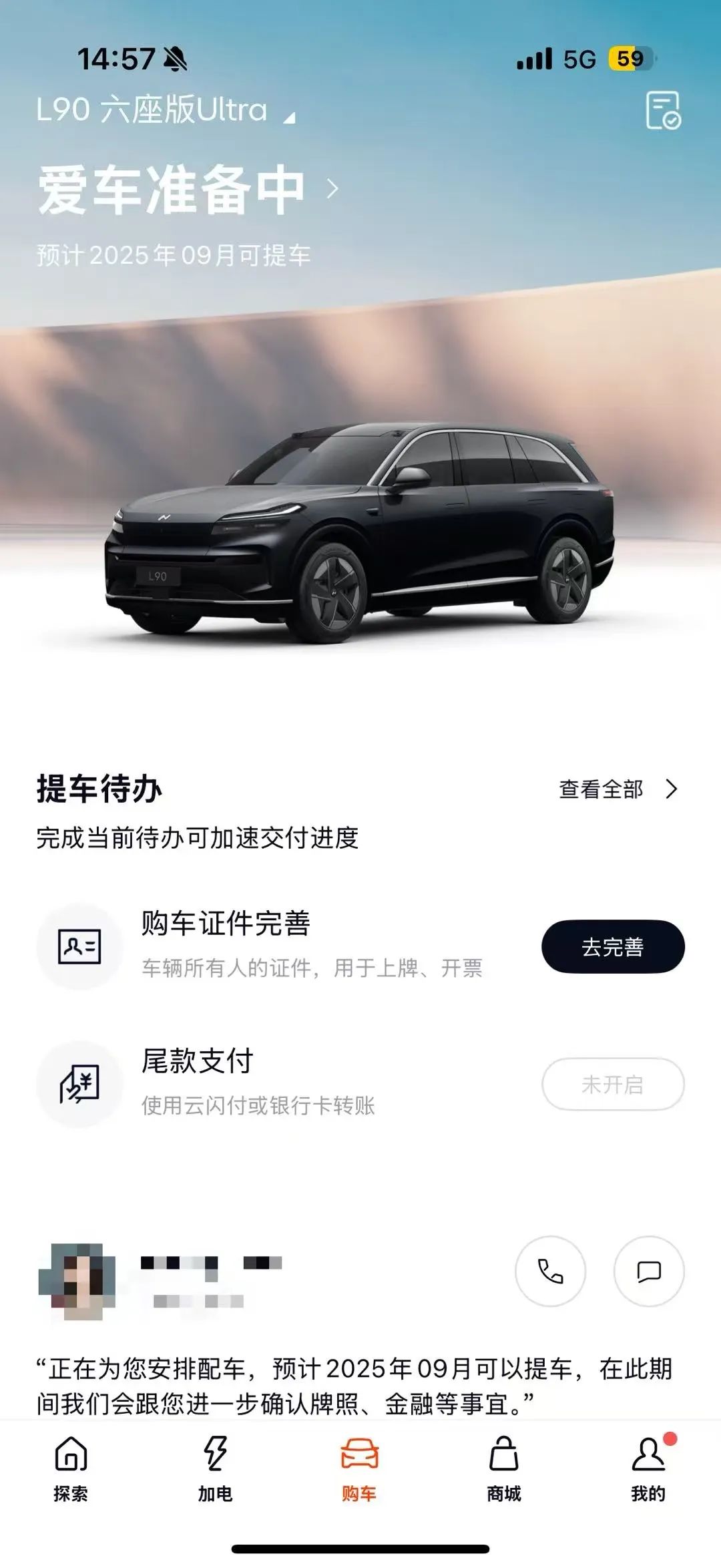Open 爱车准备中 status details
Viewport: 721px width, 1568px height.
[187, 190]
